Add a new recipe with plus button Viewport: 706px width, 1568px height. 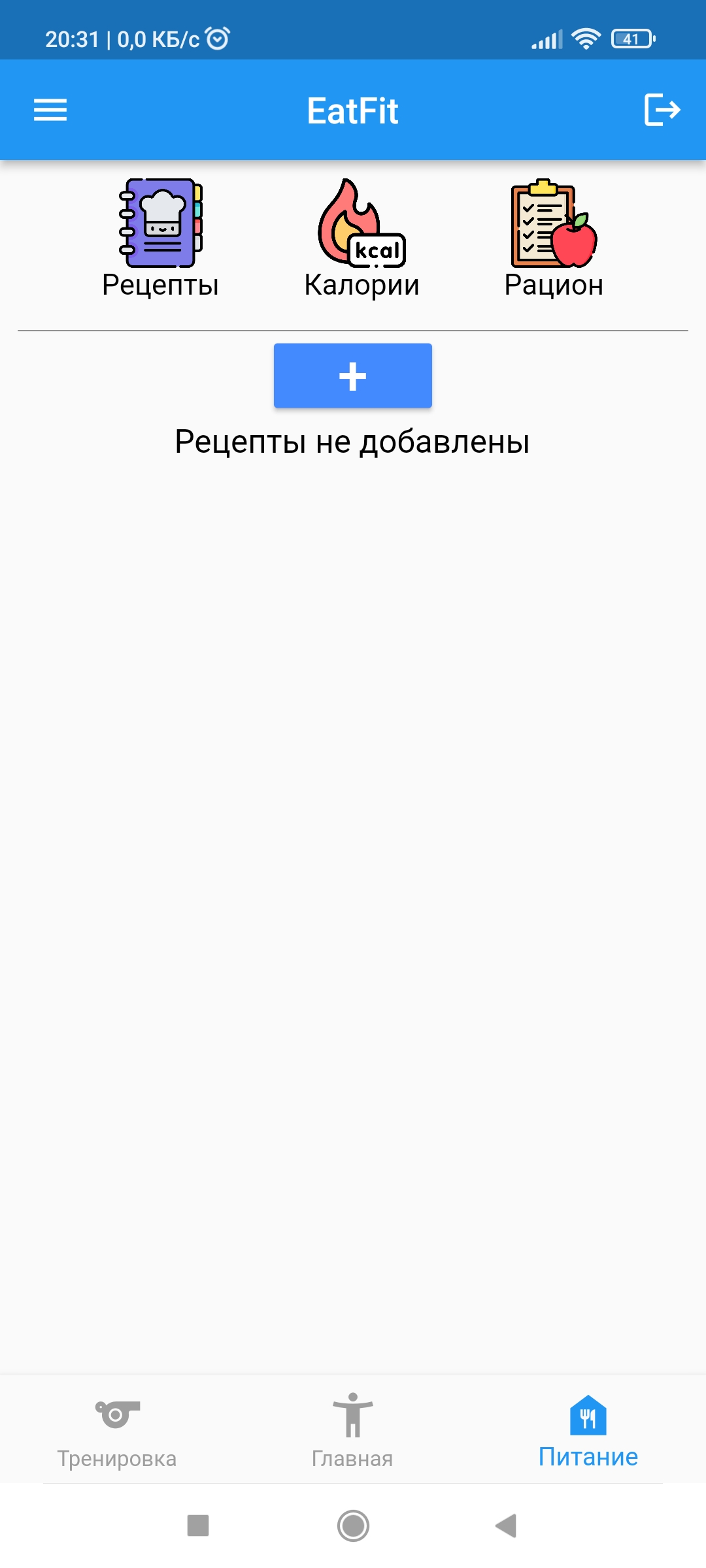tap(353, 376)
